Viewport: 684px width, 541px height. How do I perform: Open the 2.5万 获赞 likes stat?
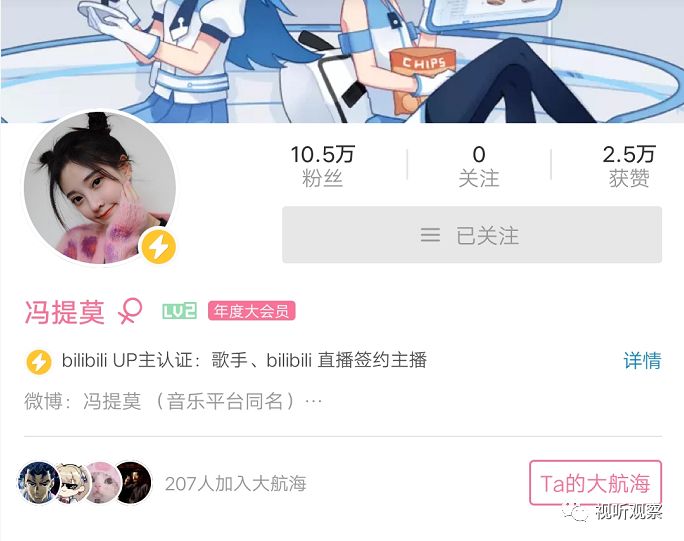click(629, 166)
